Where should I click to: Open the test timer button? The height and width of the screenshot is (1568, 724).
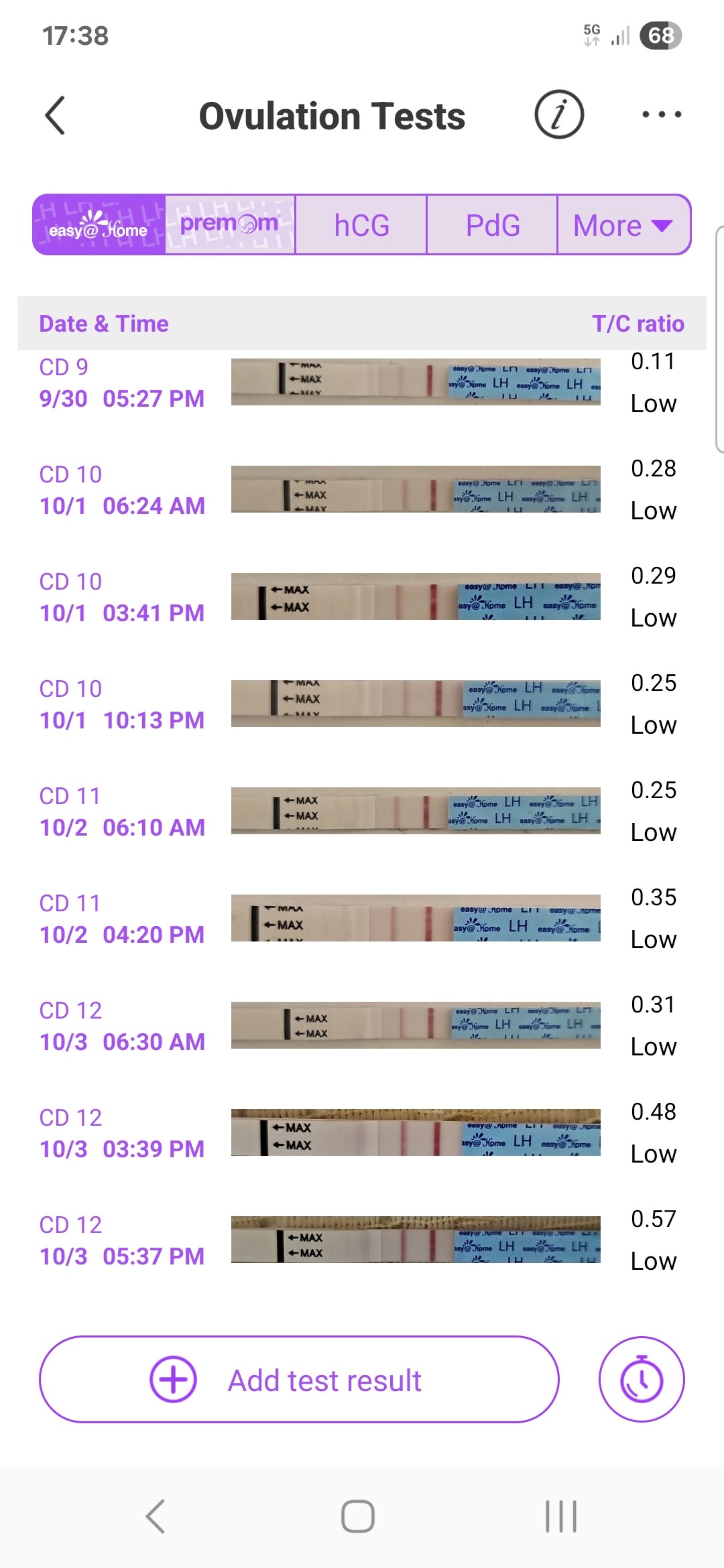[x=642, y=1380]
